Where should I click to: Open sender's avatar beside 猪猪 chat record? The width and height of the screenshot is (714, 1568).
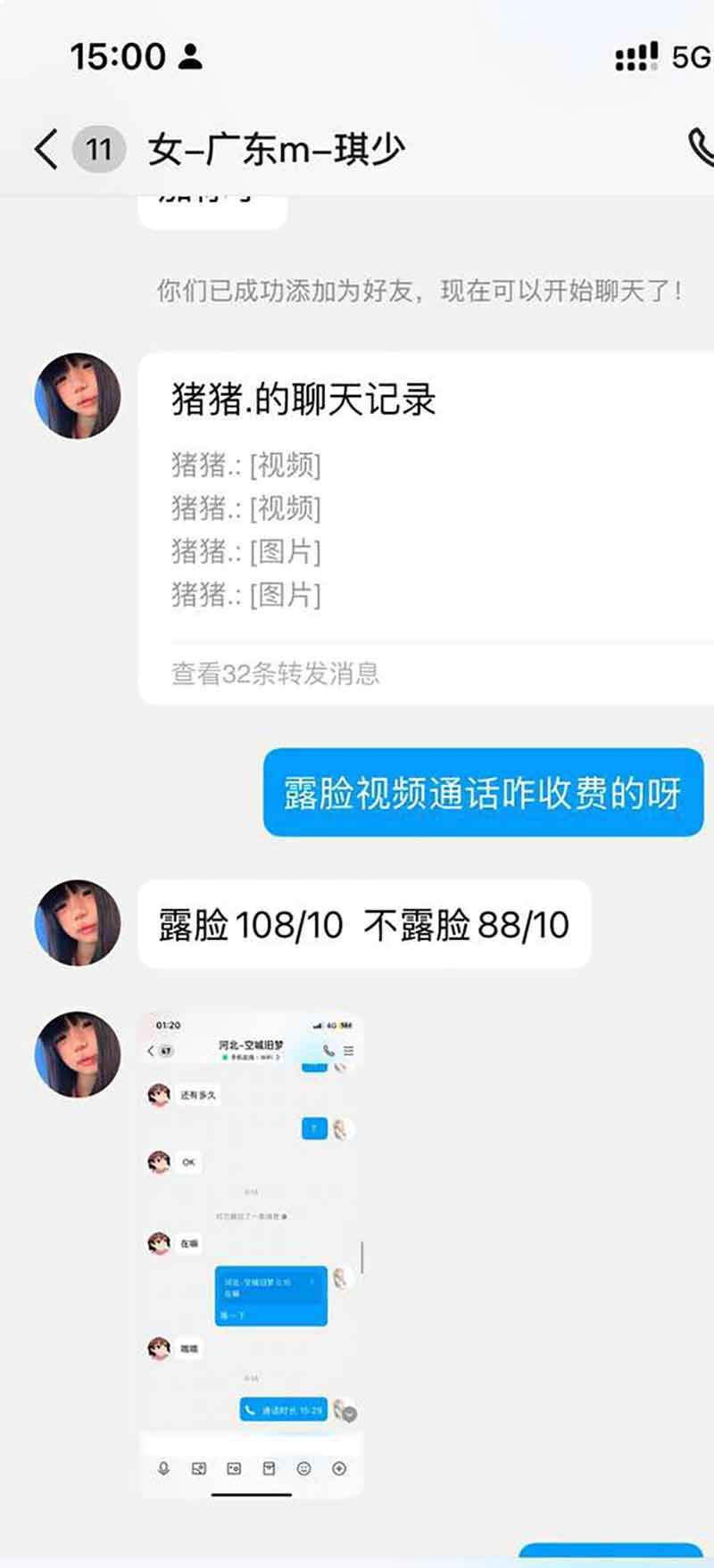pos(78,396)
